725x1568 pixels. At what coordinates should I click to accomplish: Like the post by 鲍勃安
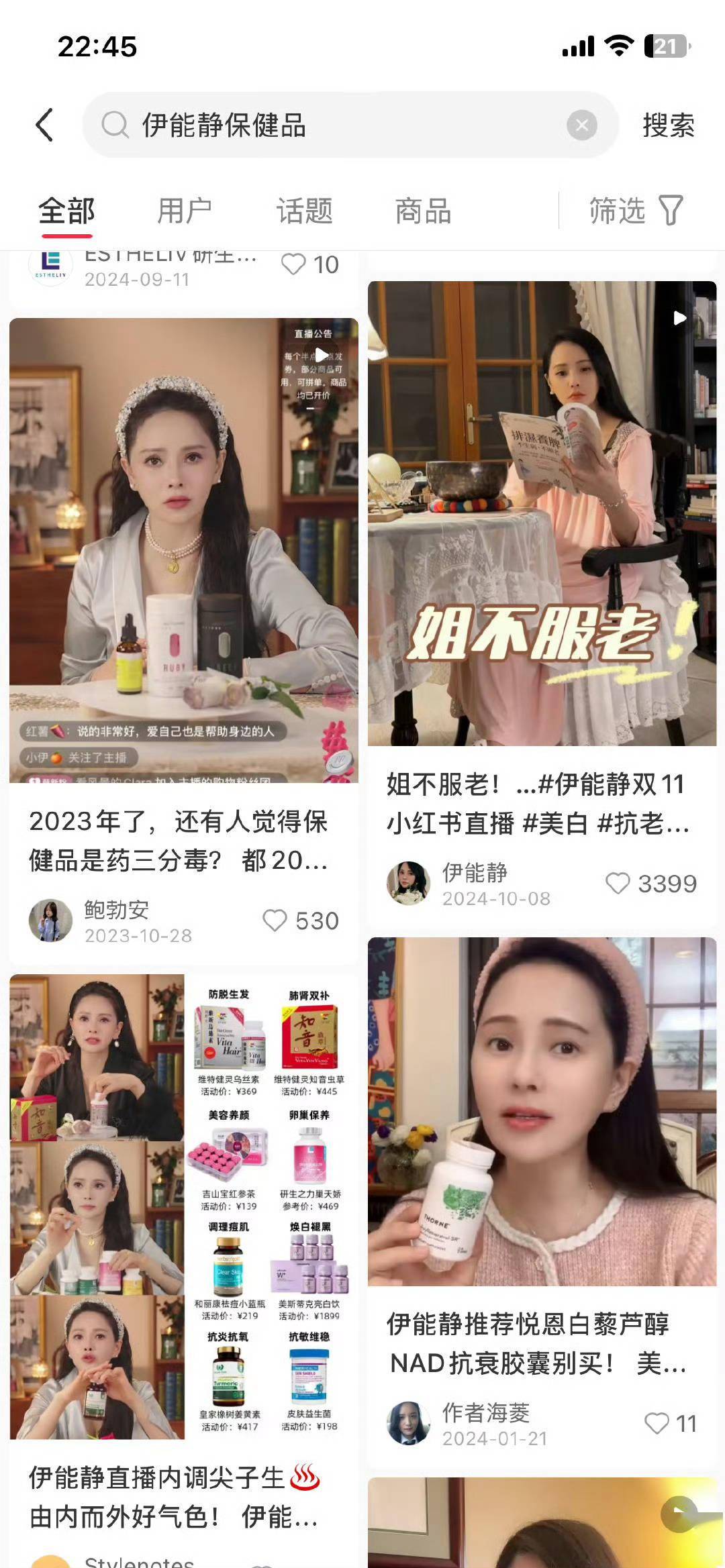click(275, 921)
